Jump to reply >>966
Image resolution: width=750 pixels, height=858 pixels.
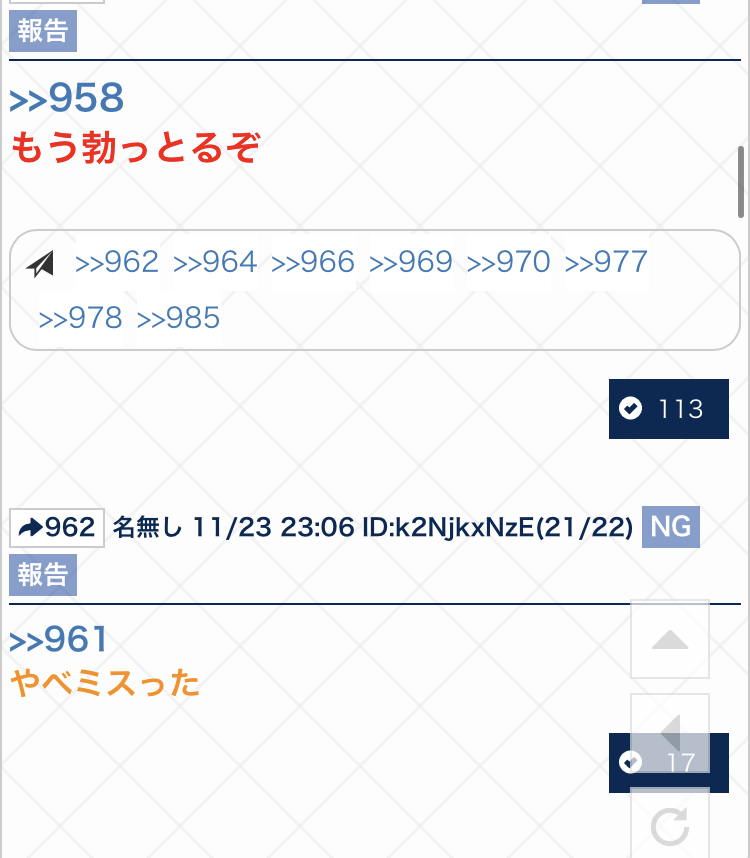(x=313, y=262)
